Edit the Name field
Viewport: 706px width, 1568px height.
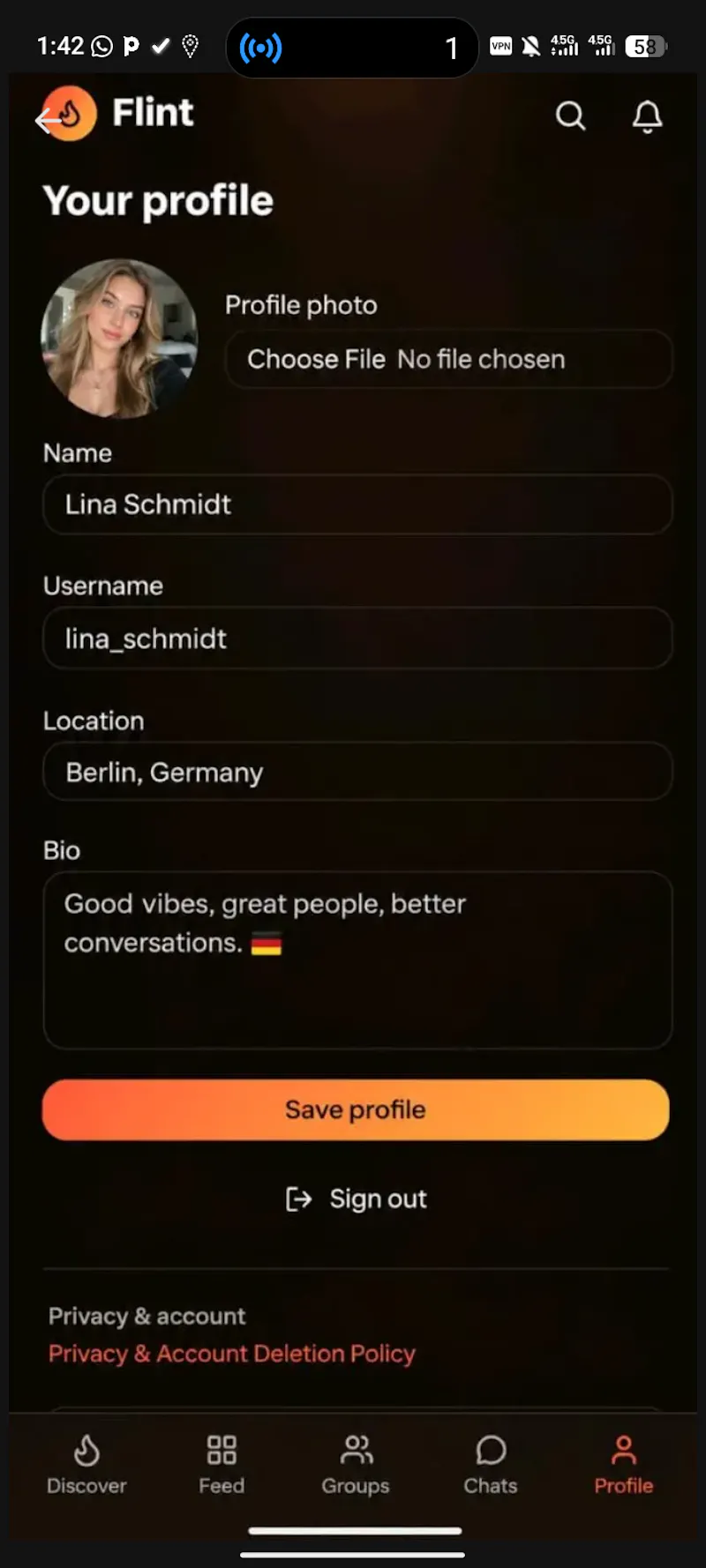pyautogui.click(x=357, y=504)
